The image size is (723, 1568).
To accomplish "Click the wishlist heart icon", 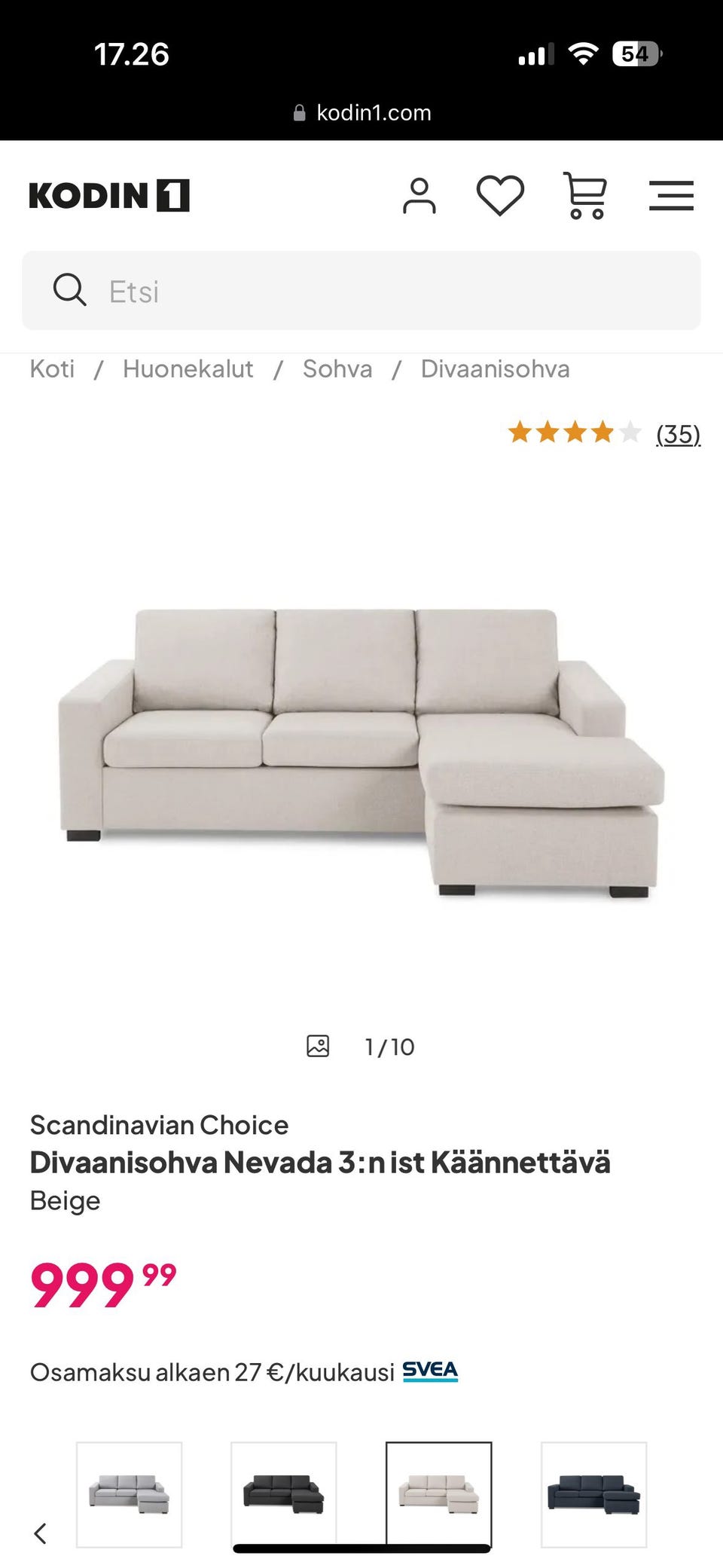I will [x=500, y=195].
